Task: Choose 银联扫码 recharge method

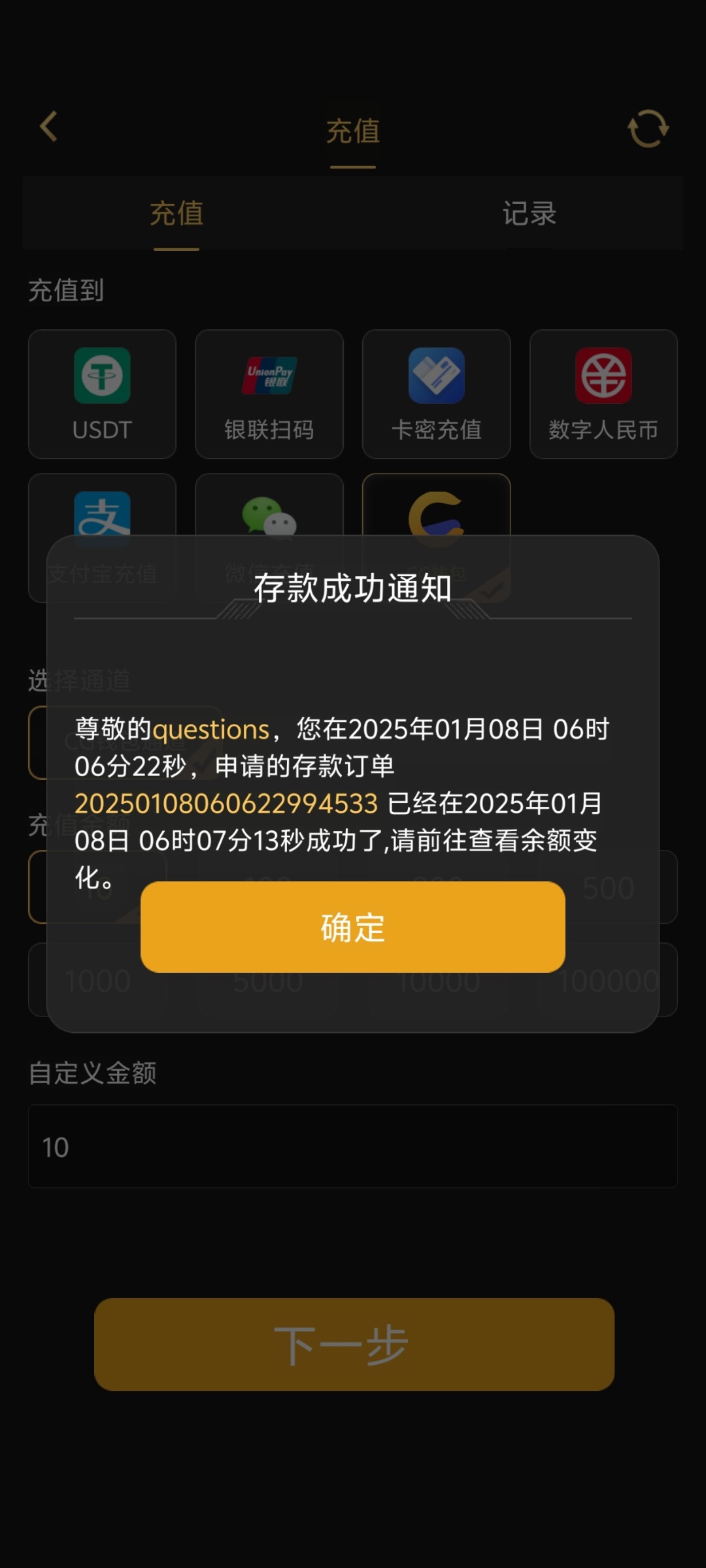Action: [269, 394]
